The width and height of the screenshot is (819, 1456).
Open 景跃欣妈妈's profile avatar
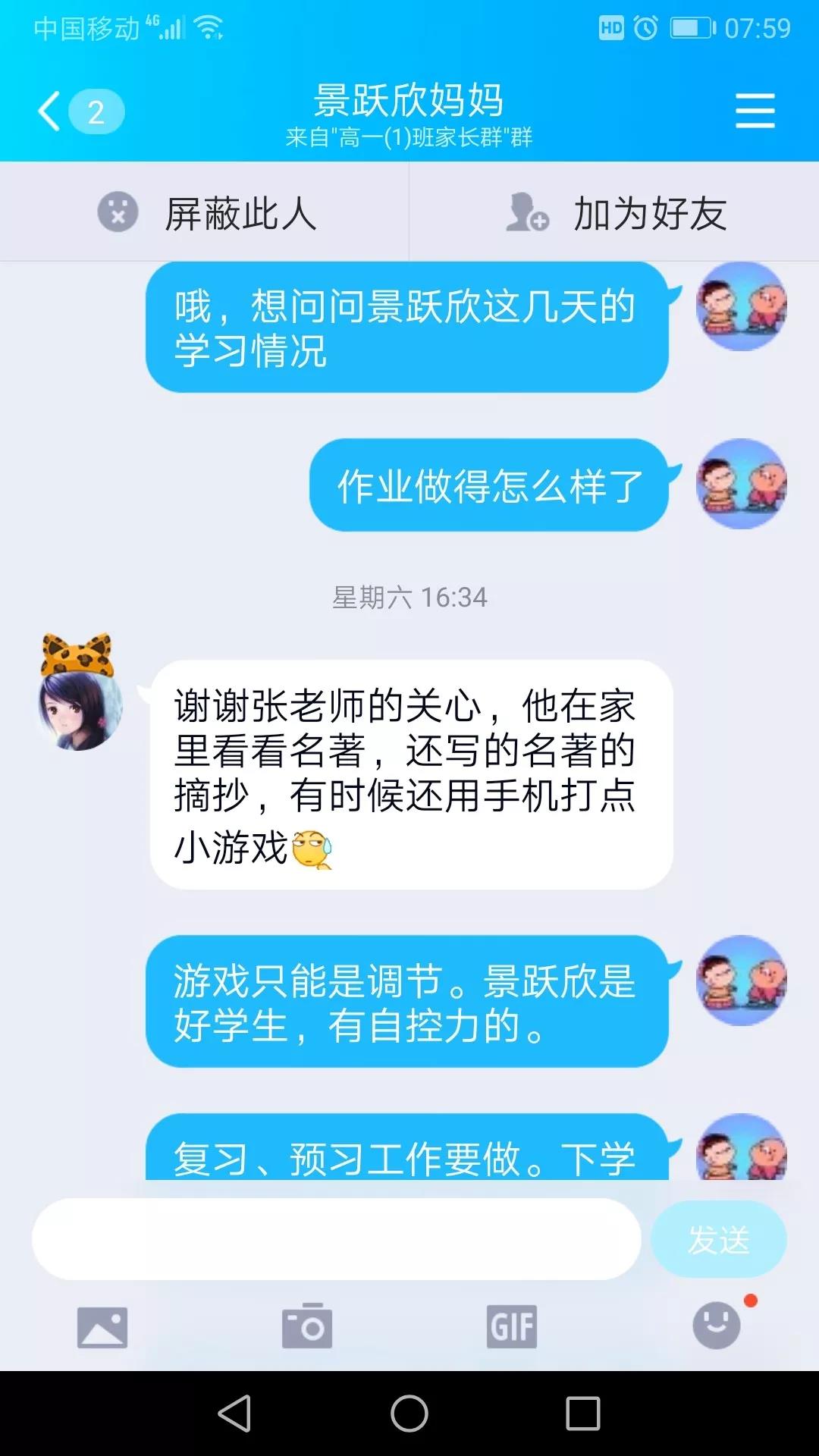coord(79,695)
